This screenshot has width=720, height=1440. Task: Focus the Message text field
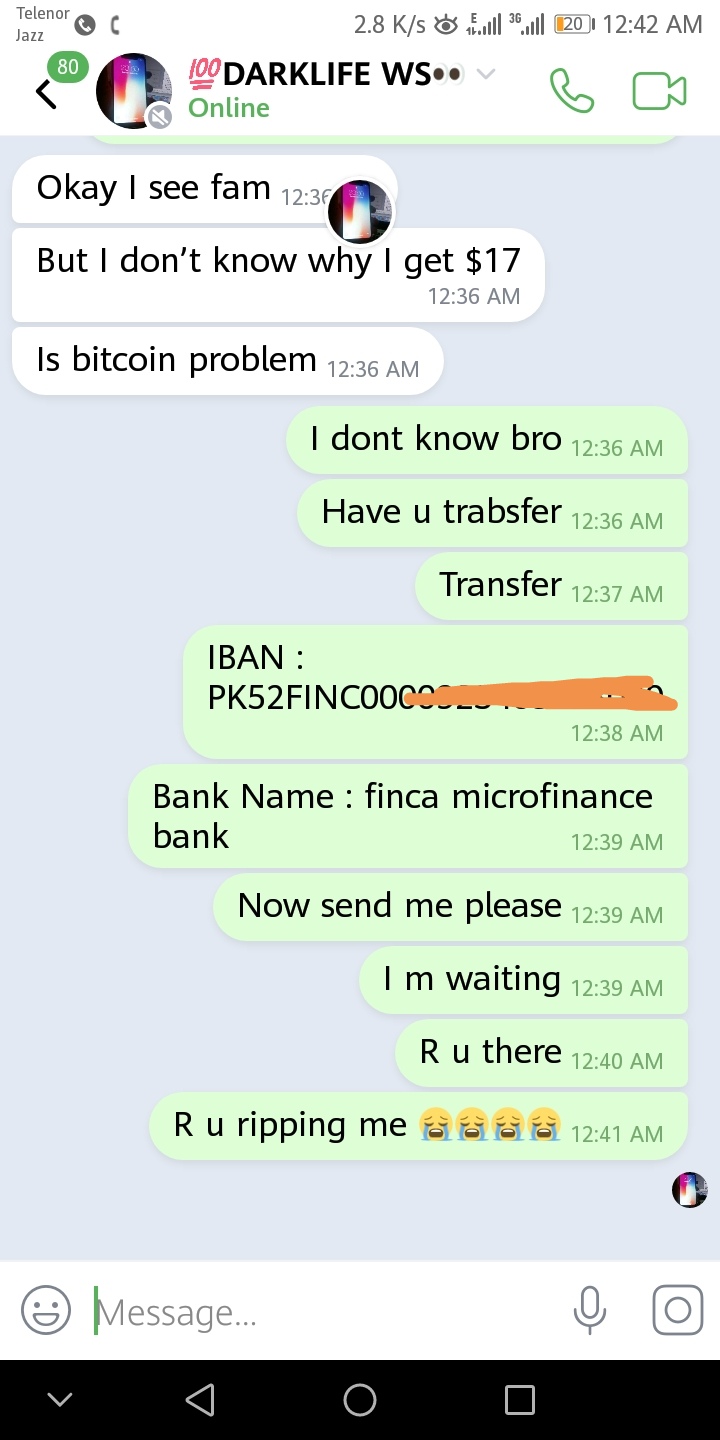click(320, 1311)
